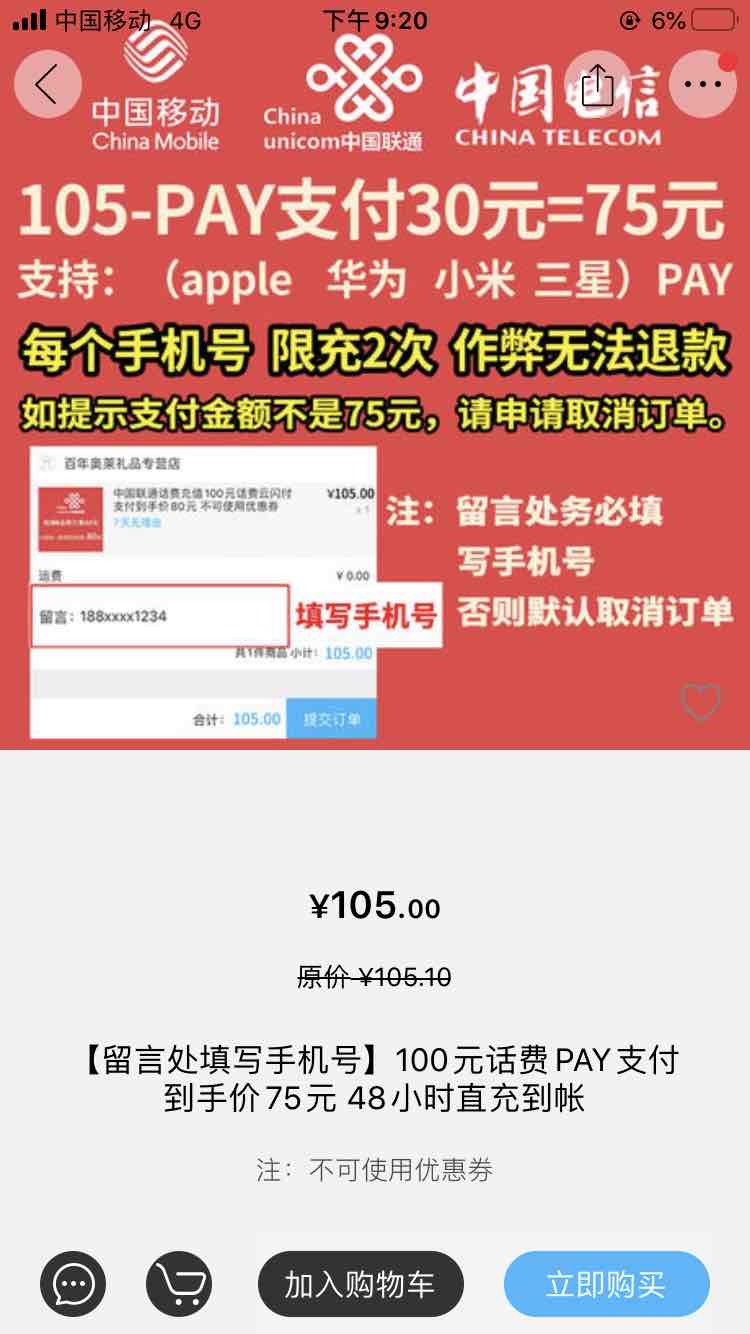This screenshot has width=750, height=1334.
Task: Open customer service chat bubble
Action: pos(73,1284)
